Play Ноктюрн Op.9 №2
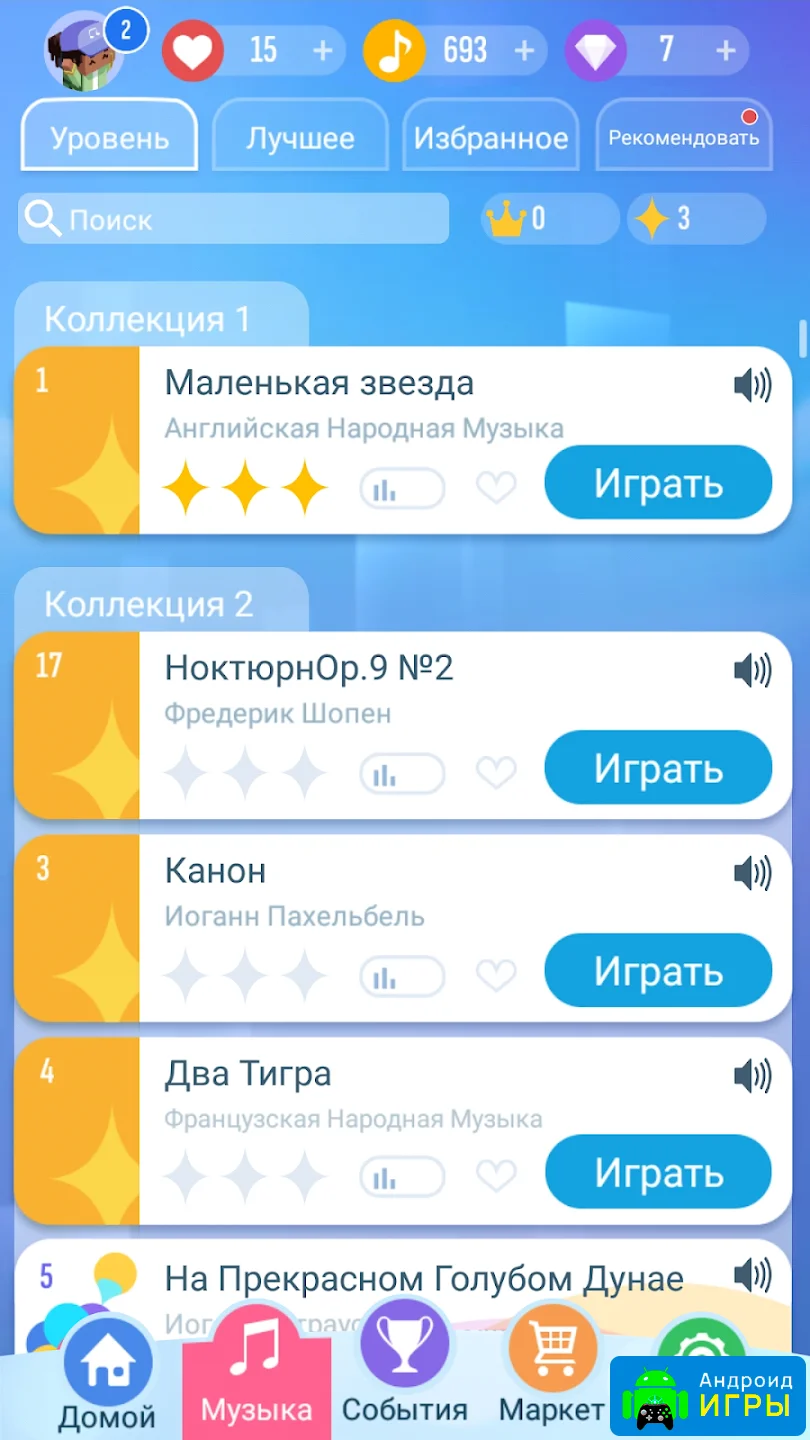This screenshot has width=810, height=1440. (658, 768)
